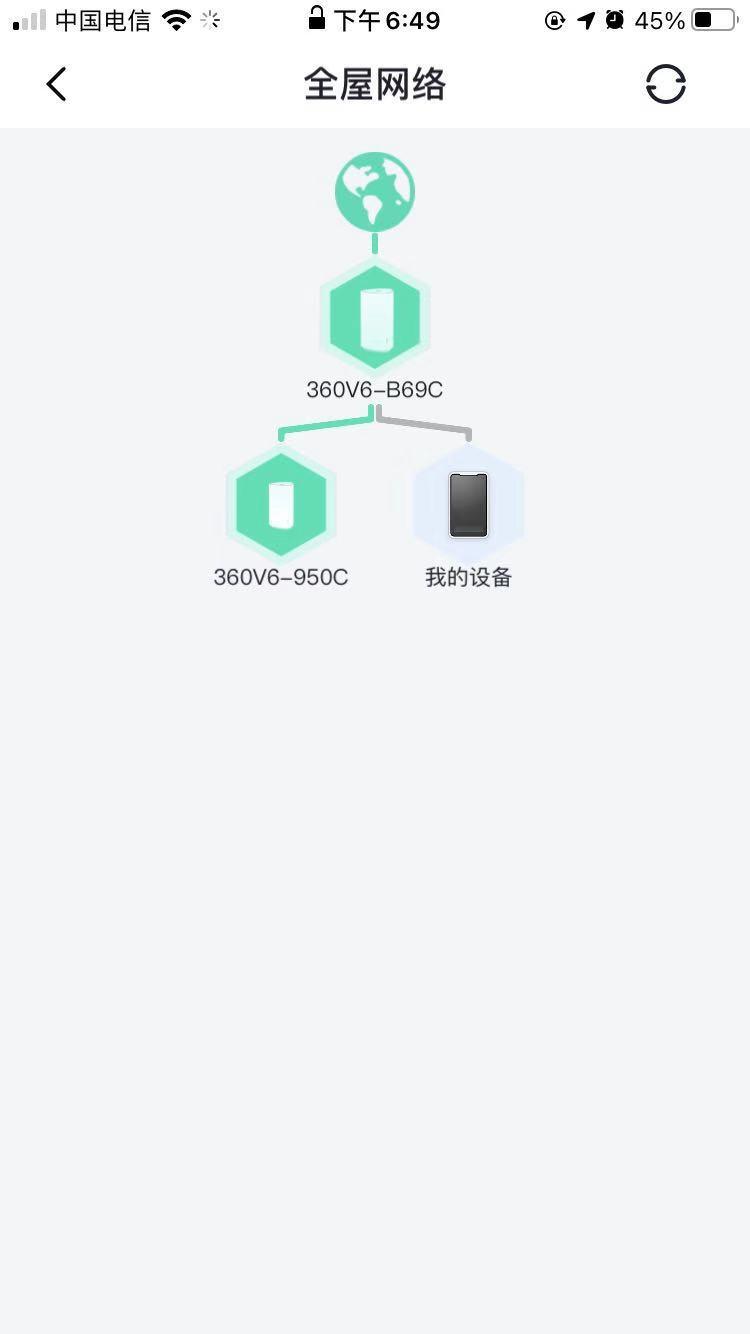Open details for 360V6-950C label
750x1334 pixels.
tap(280, 577)
